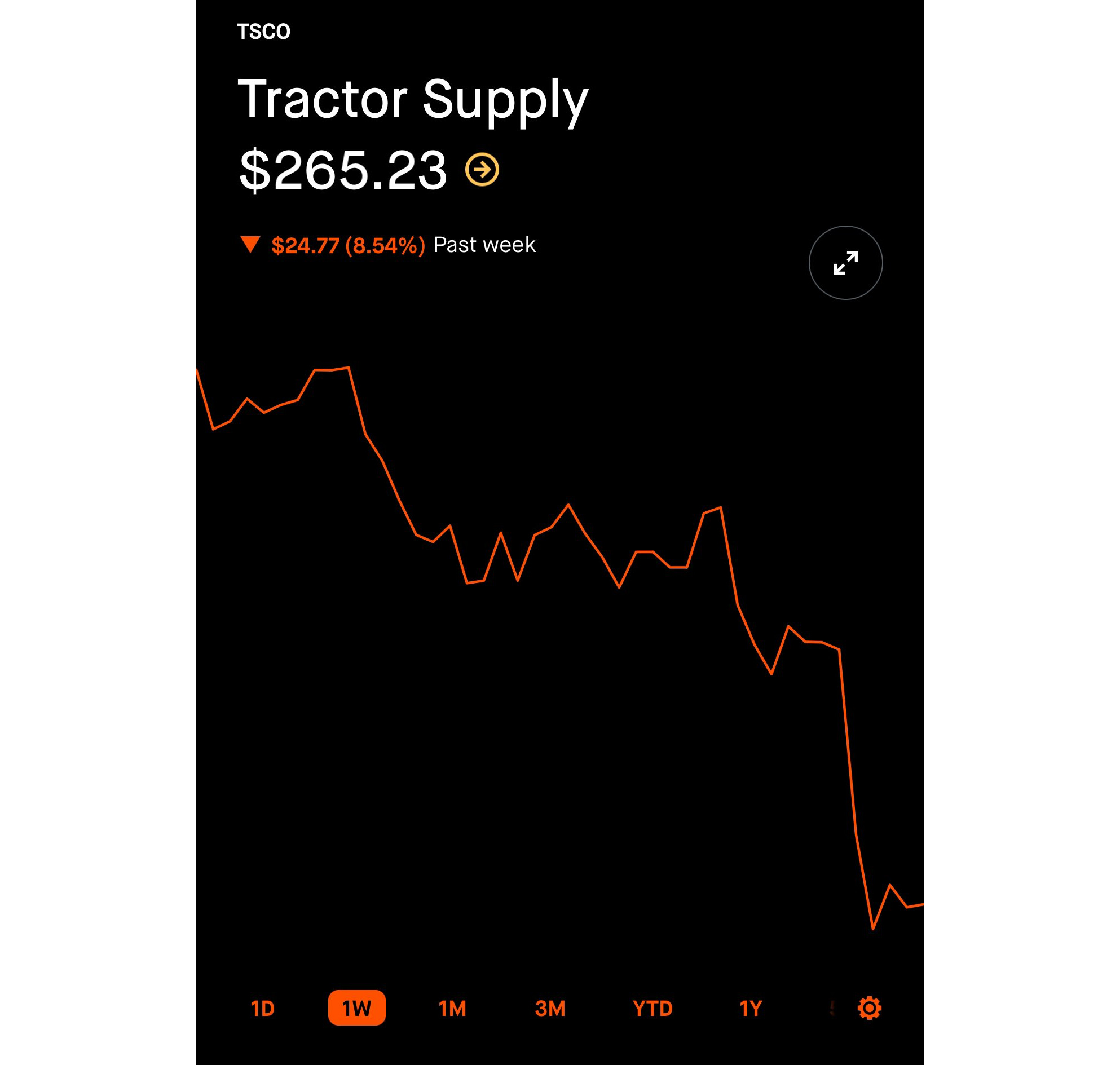The height and width of the screenshot is (1065, 1120).
Task: Switch chart to 1D range
Action: (x=262, y=1008)
